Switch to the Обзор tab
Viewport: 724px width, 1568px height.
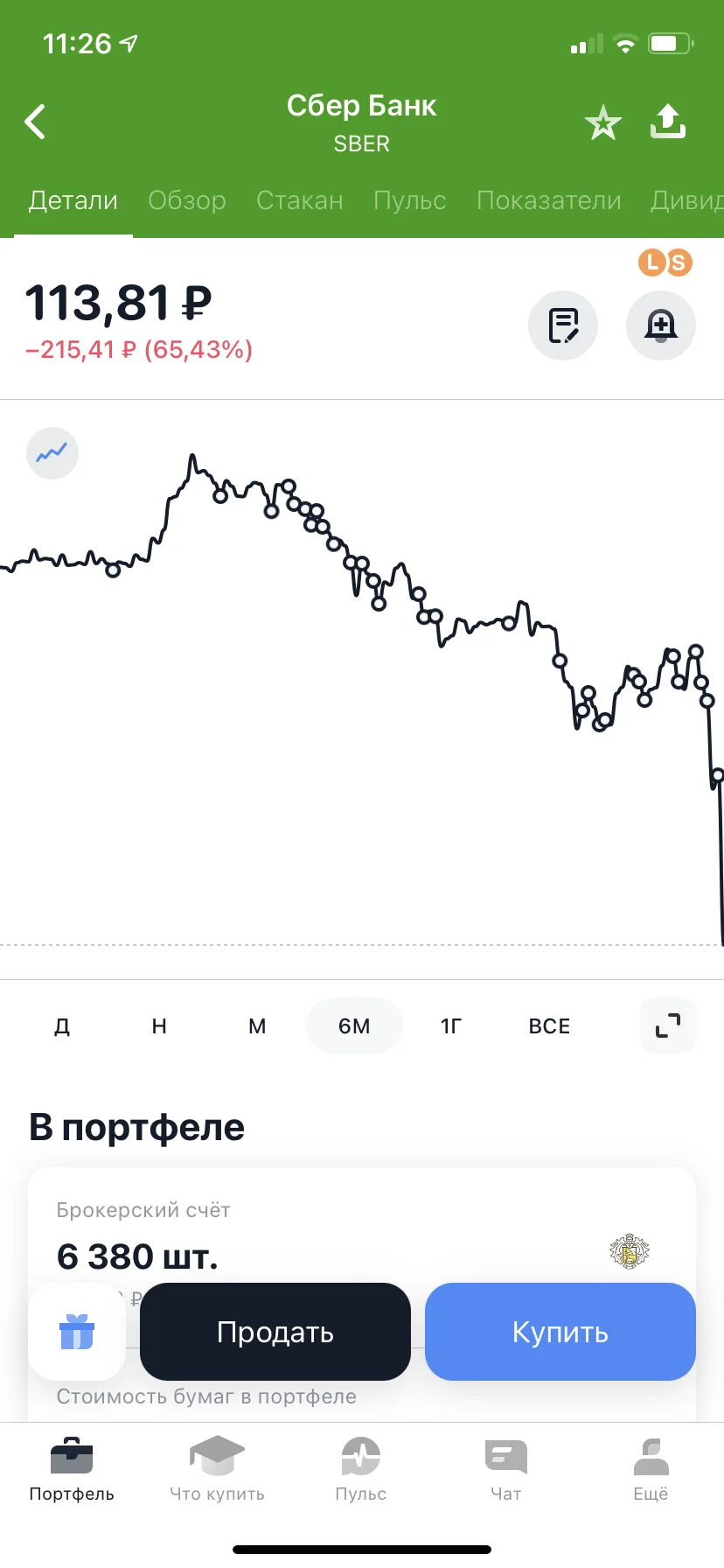click(187, 200)
